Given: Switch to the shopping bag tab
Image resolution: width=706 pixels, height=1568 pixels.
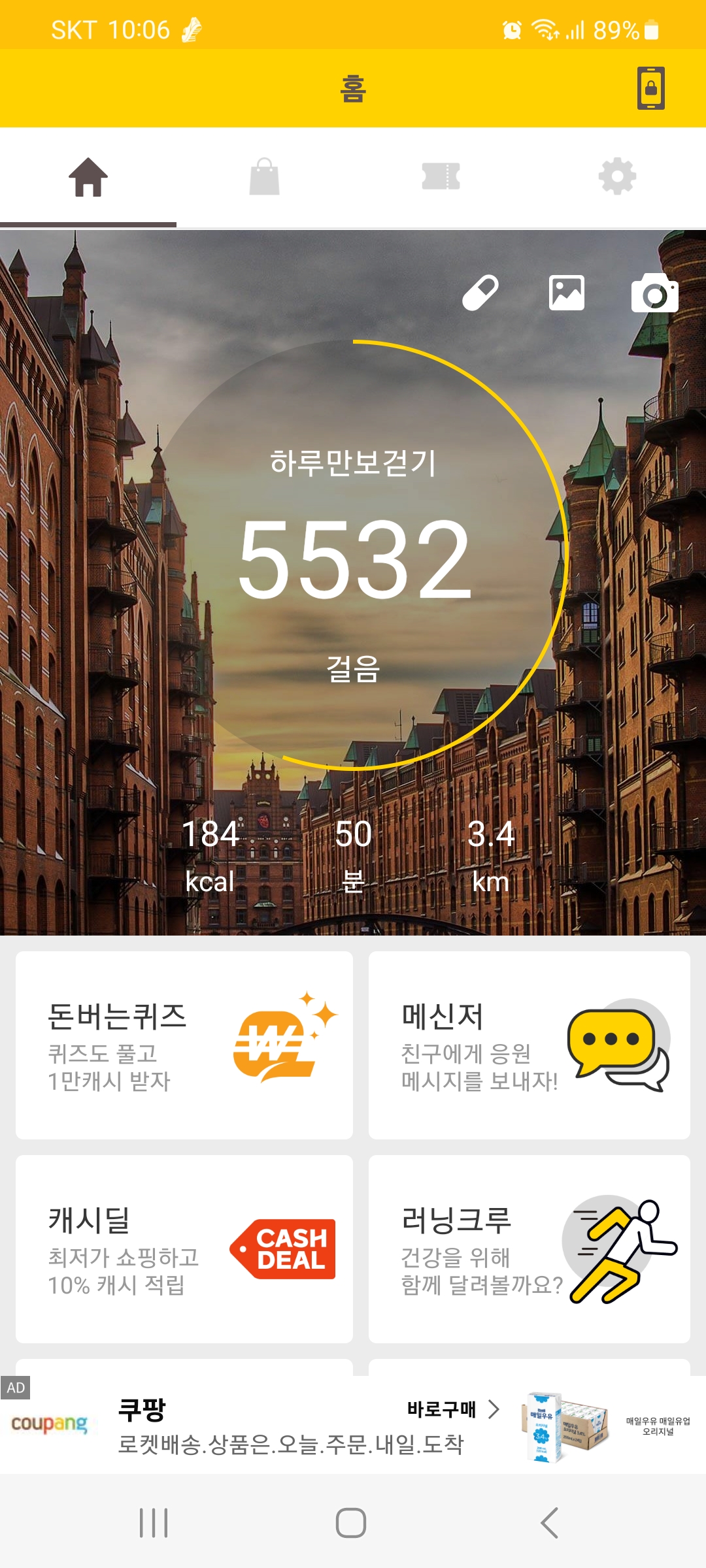Looking at the screenshot, I should click(265, 177).
